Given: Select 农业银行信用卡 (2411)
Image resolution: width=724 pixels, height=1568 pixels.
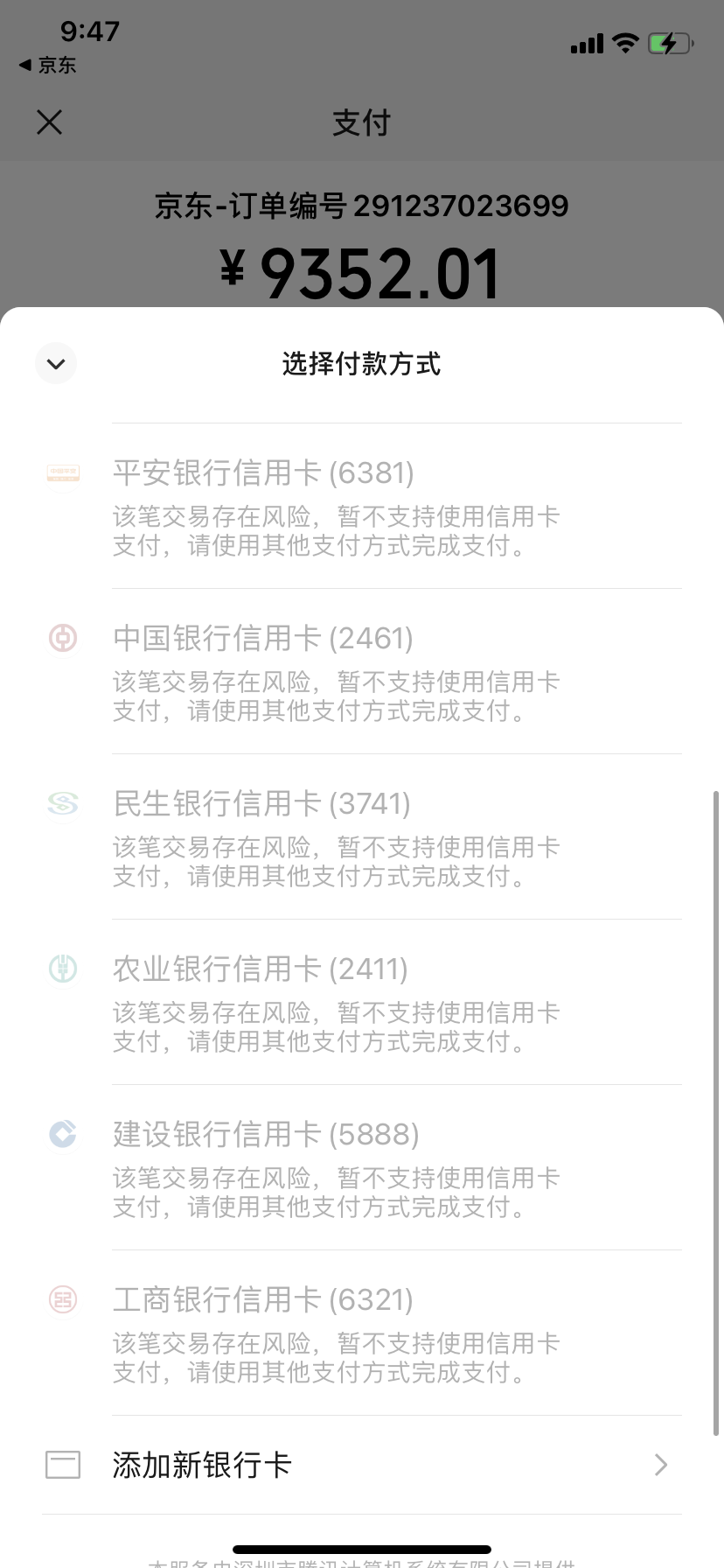Looking at the screenshot, I should 362,1003.
